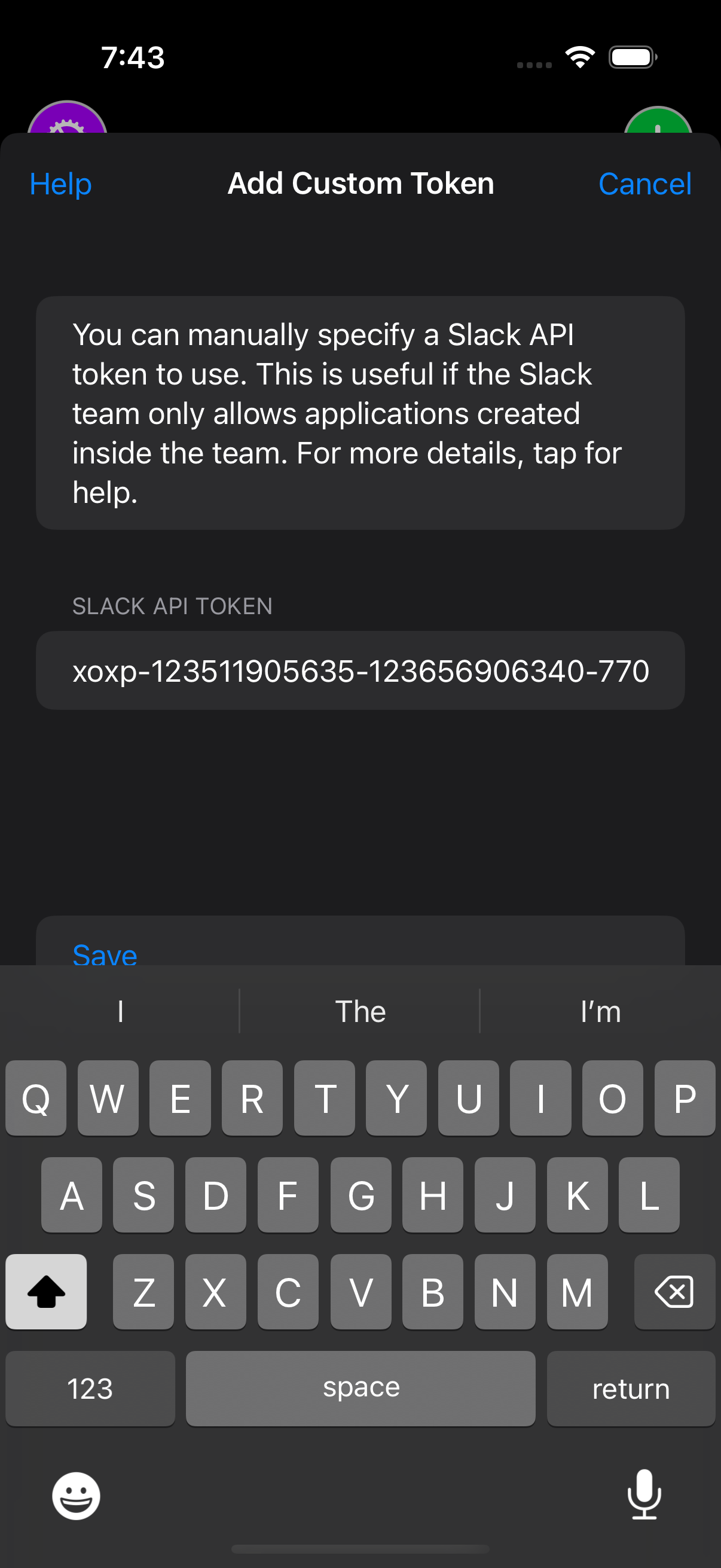
Task: Open the Help link
Action: click(x=60, y=184)
